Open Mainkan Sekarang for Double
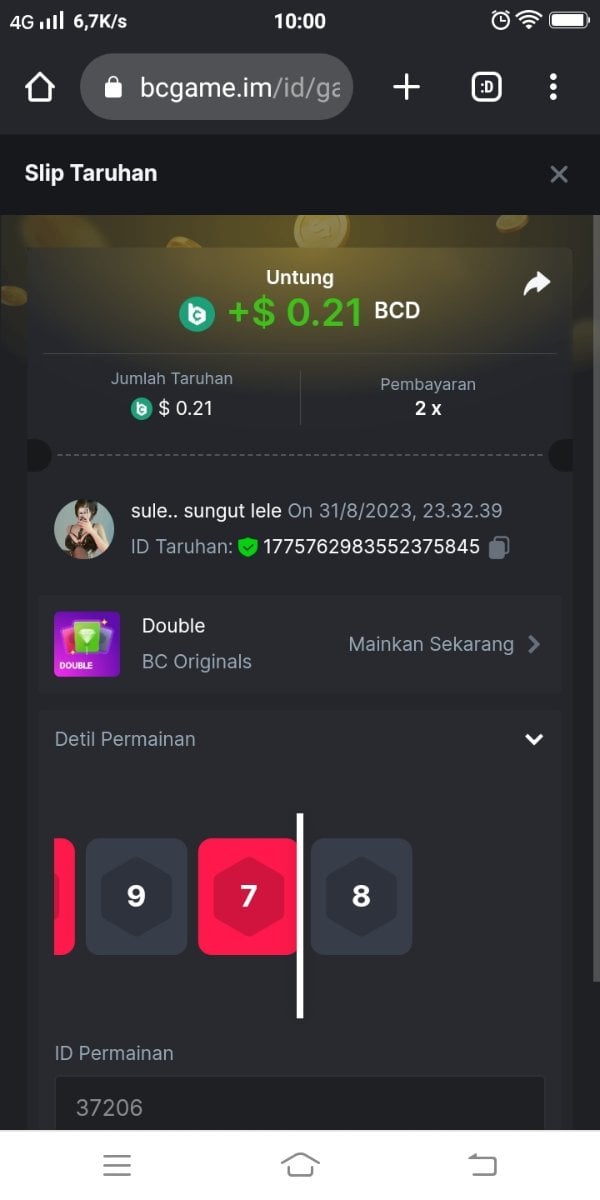600x1200 pixels. [444, 644]
